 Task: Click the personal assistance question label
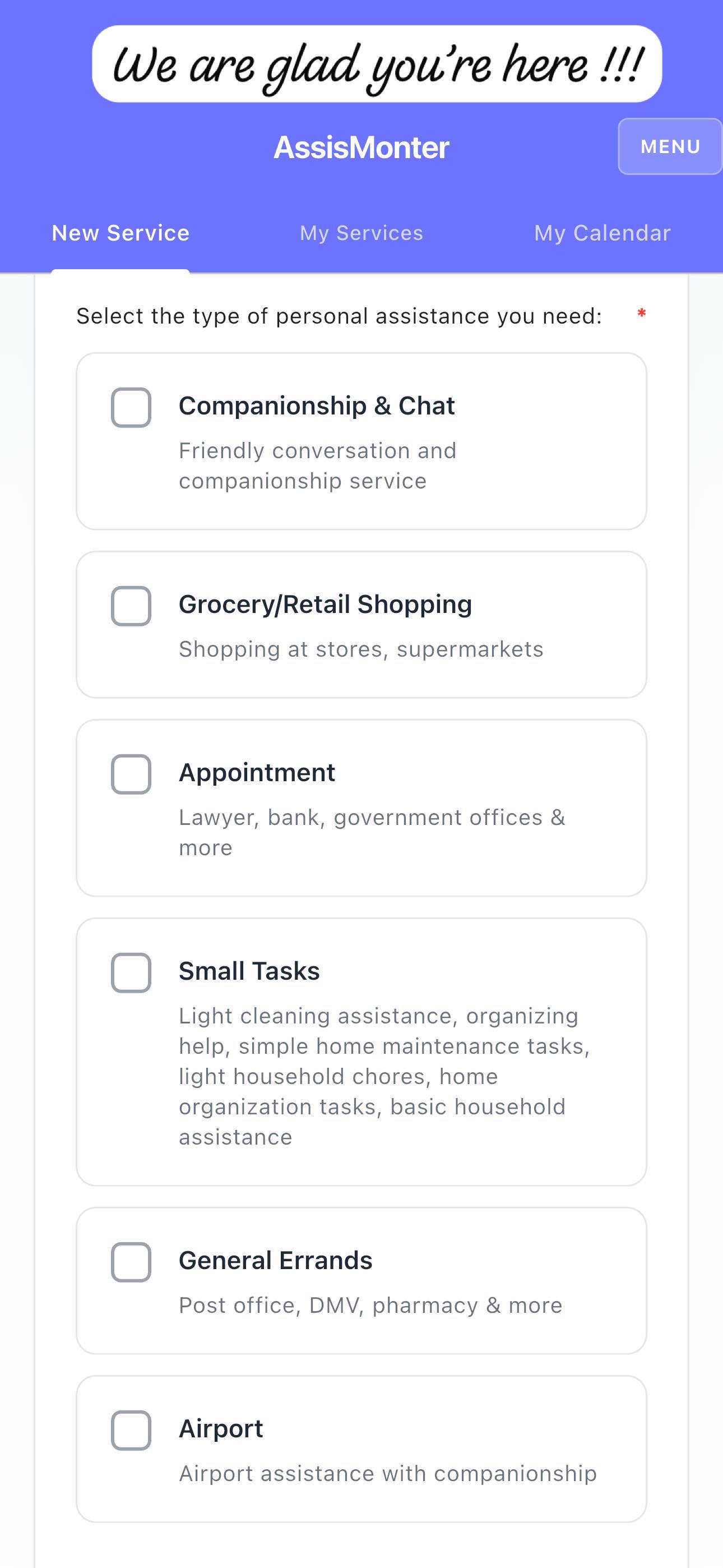340,315
